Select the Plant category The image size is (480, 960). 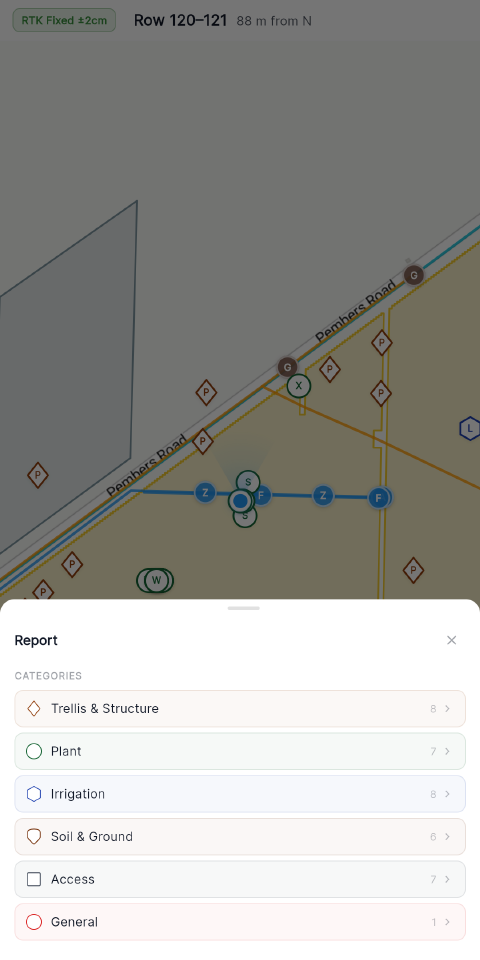click(x=240, y=751)
